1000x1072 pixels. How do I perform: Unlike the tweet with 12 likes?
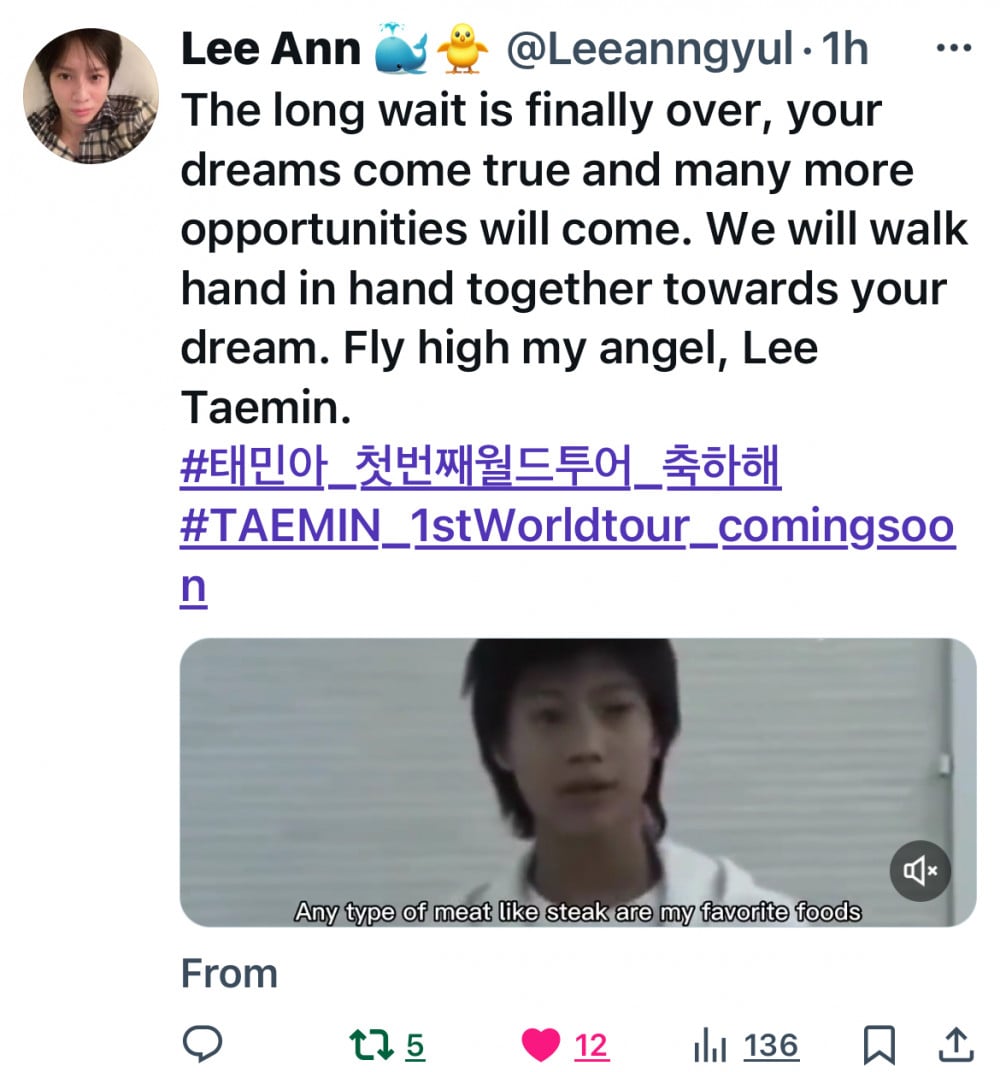tap(542, 1045)
